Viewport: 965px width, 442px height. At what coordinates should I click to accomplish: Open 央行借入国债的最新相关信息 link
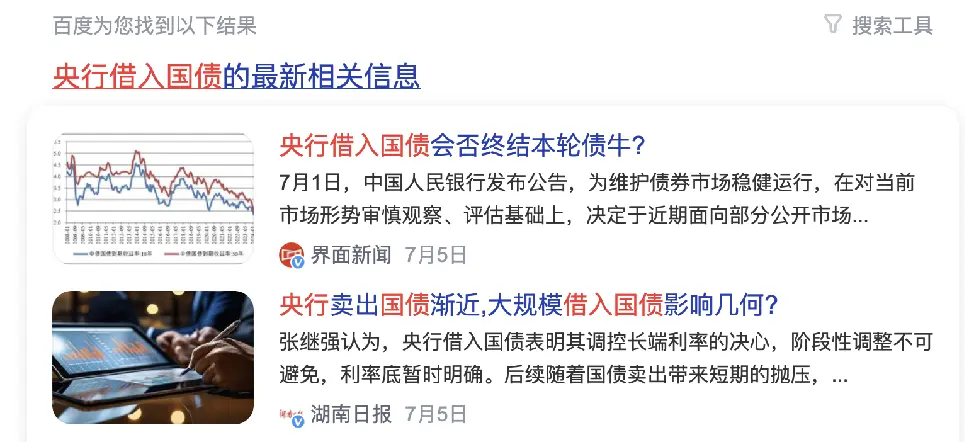coord(236,76)
